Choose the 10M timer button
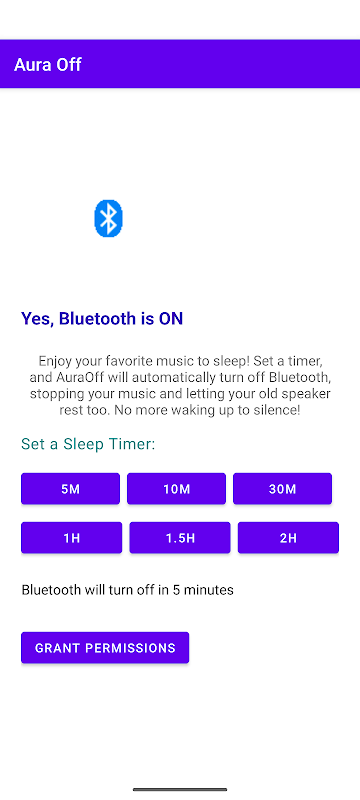 tap(176, 489)
